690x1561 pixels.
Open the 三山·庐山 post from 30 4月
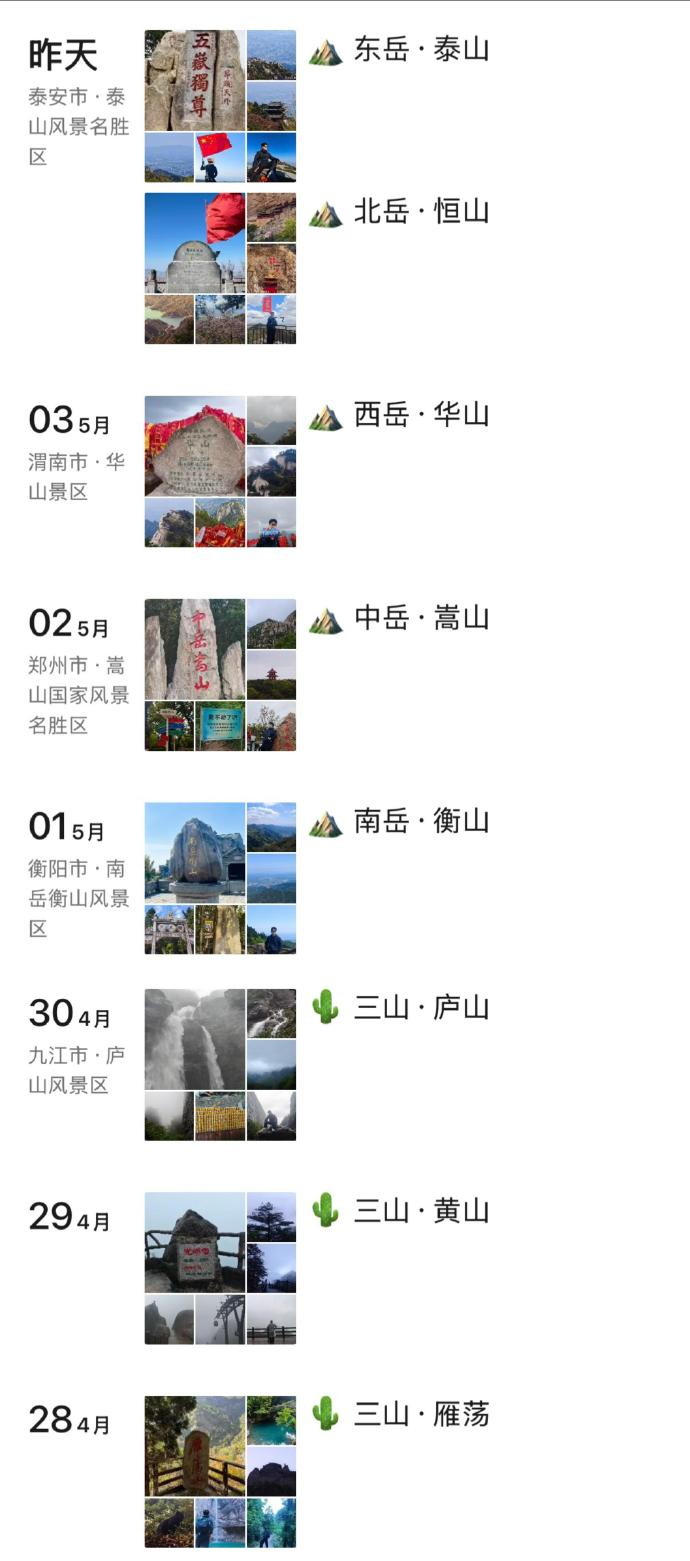click(220, 1065)
